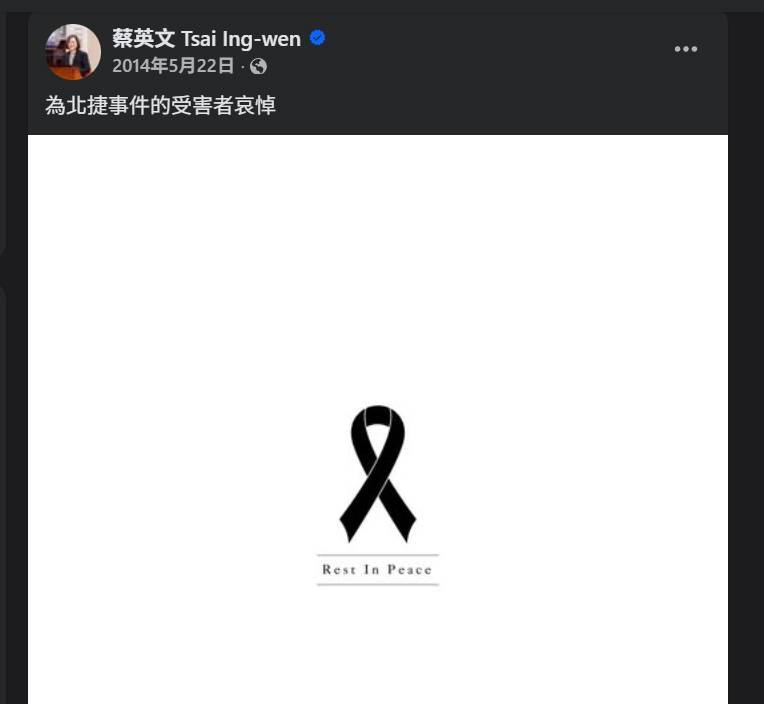The image size is (764, 704).
Task: Open the 蔡英文 Tsai Ing-wen page name link
Action: 206,39
